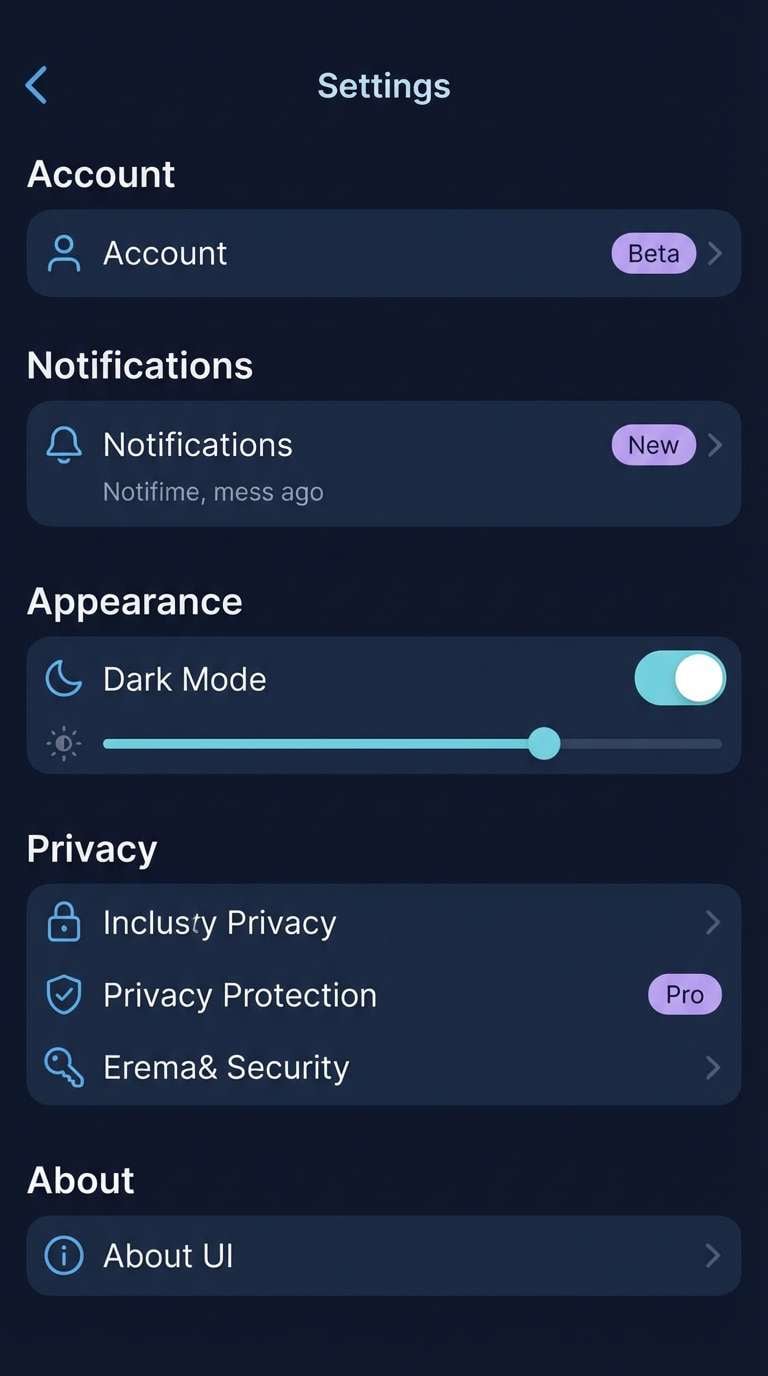Click the shield checkmark icon for Privacy Protection
The height and width of the screenshot is (1376, 768).
tap(62, 995)
